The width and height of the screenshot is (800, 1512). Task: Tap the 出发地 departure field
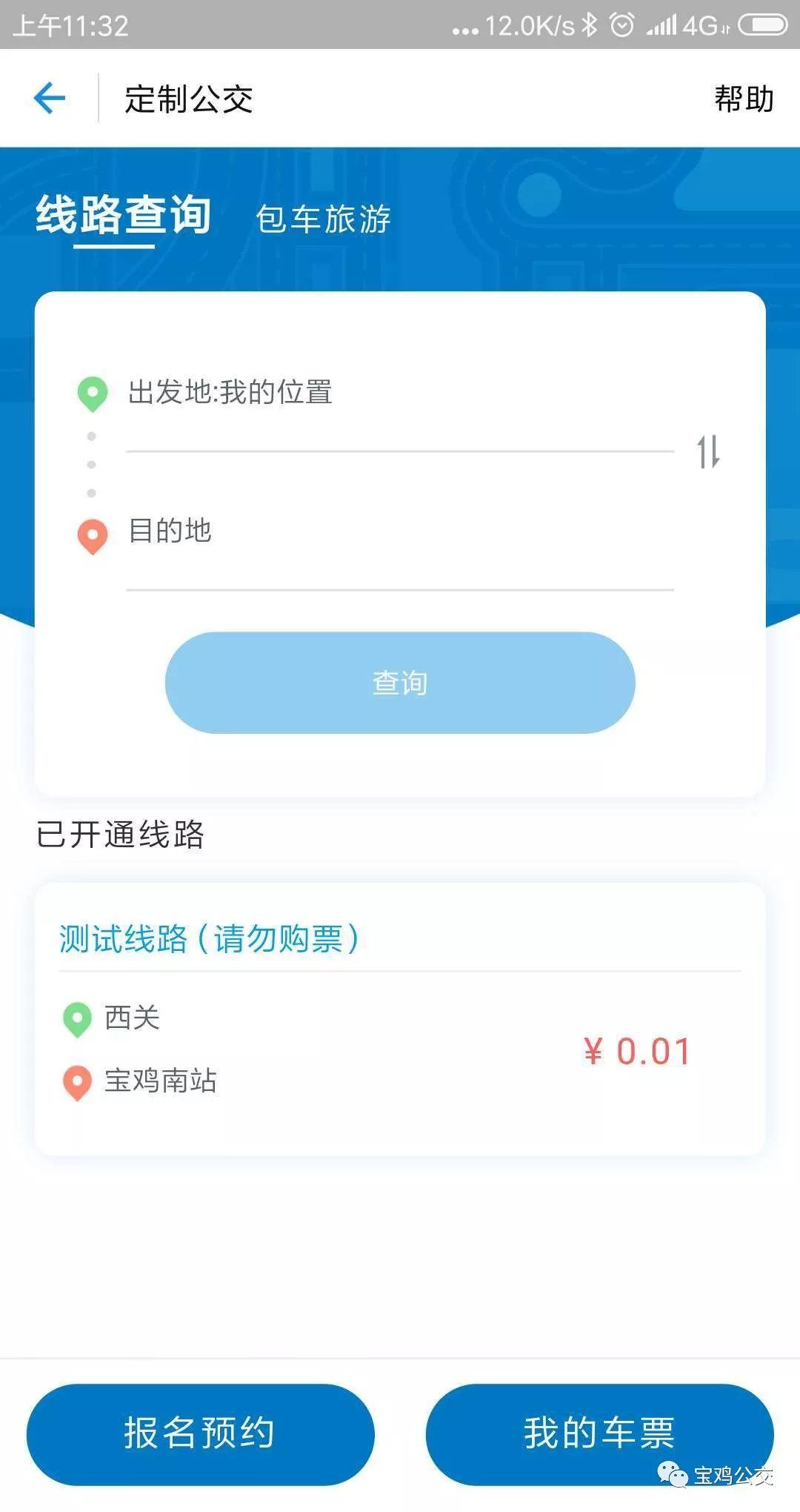[400, 393]
